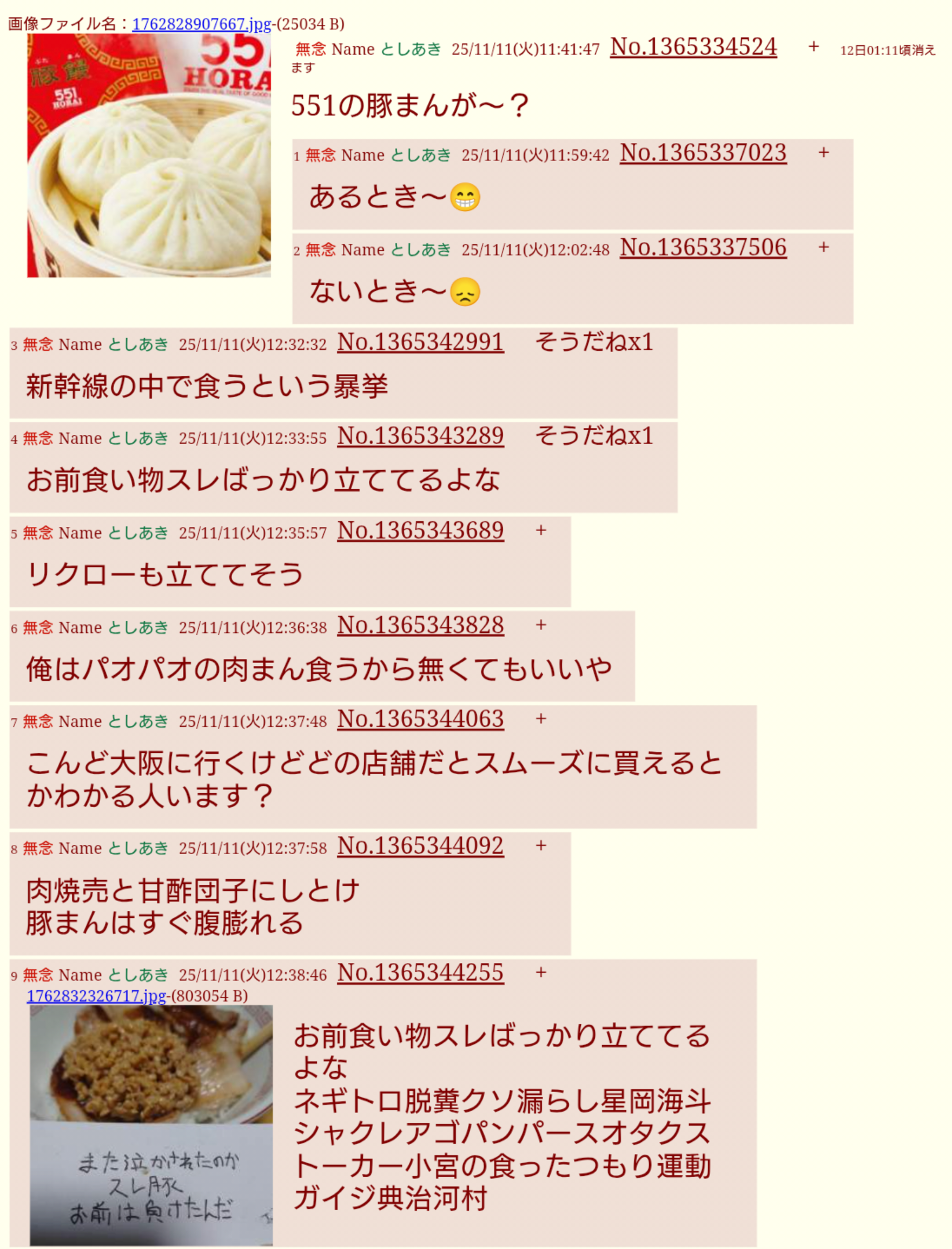The image size is (952, 1249).
Task: Open the 551 pork bun thumbnail image
Action: 149,155
